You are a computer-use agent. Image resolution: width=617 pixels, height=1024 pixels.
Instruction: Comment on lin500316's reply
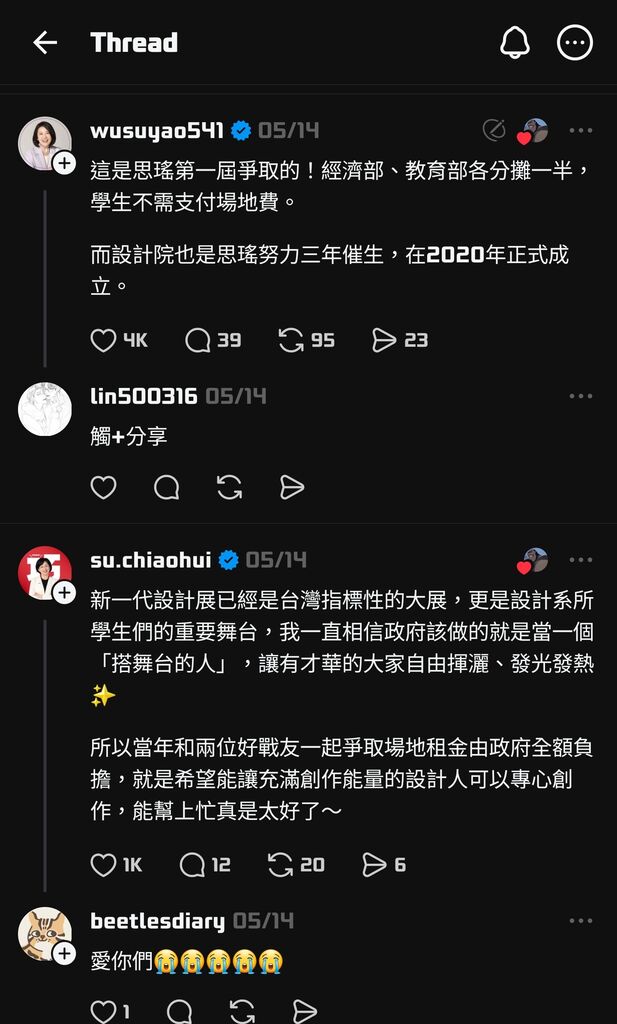167,487
